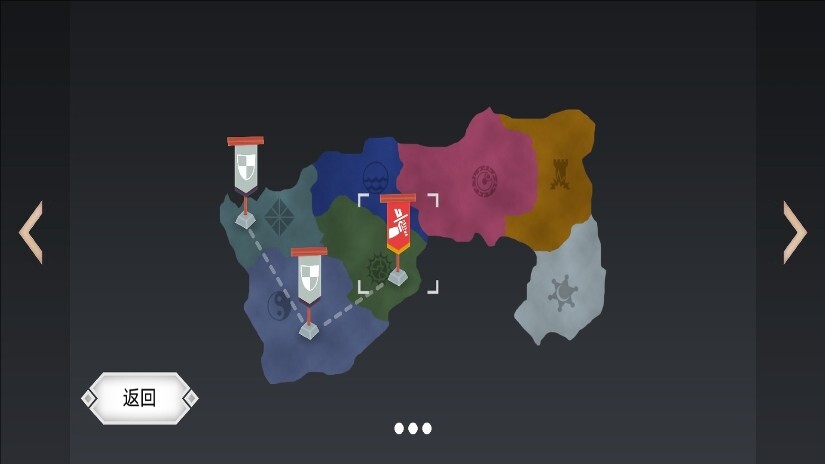
Task: Go to the next map page
Action: pyautogui.click(x=793, y=232)
